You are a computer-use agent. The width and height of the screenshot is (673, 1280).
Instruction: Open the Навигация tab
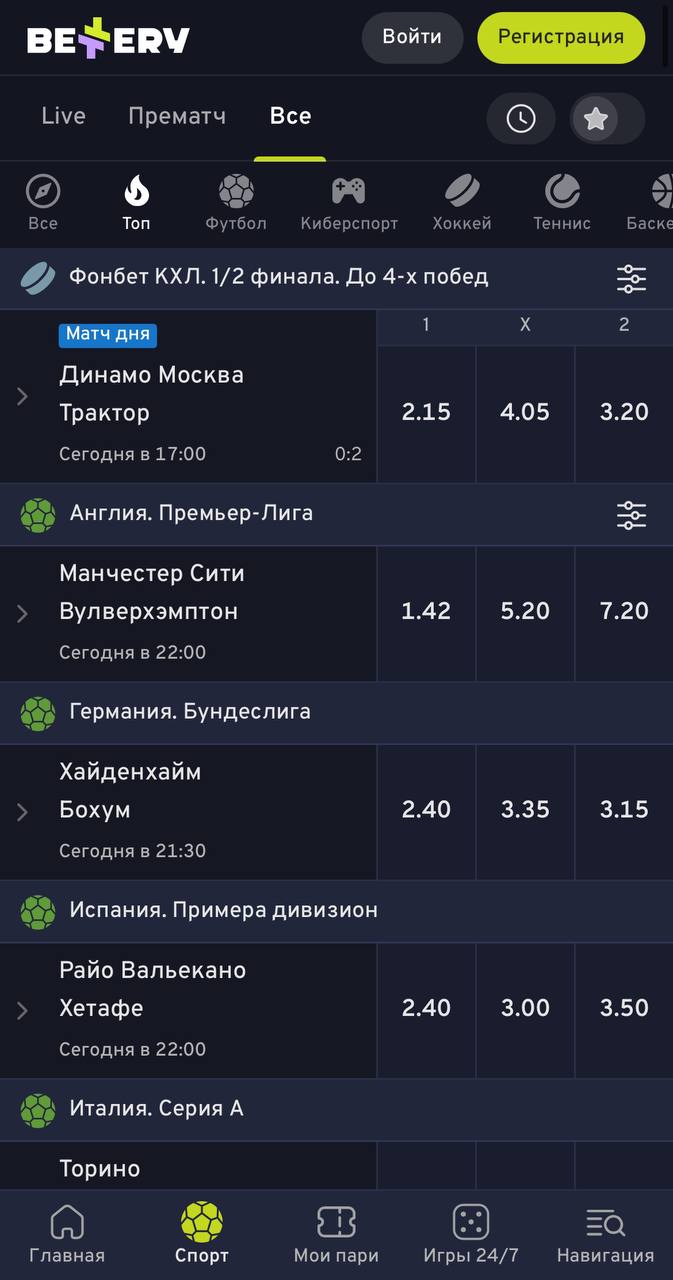(x=605, y=1235)
